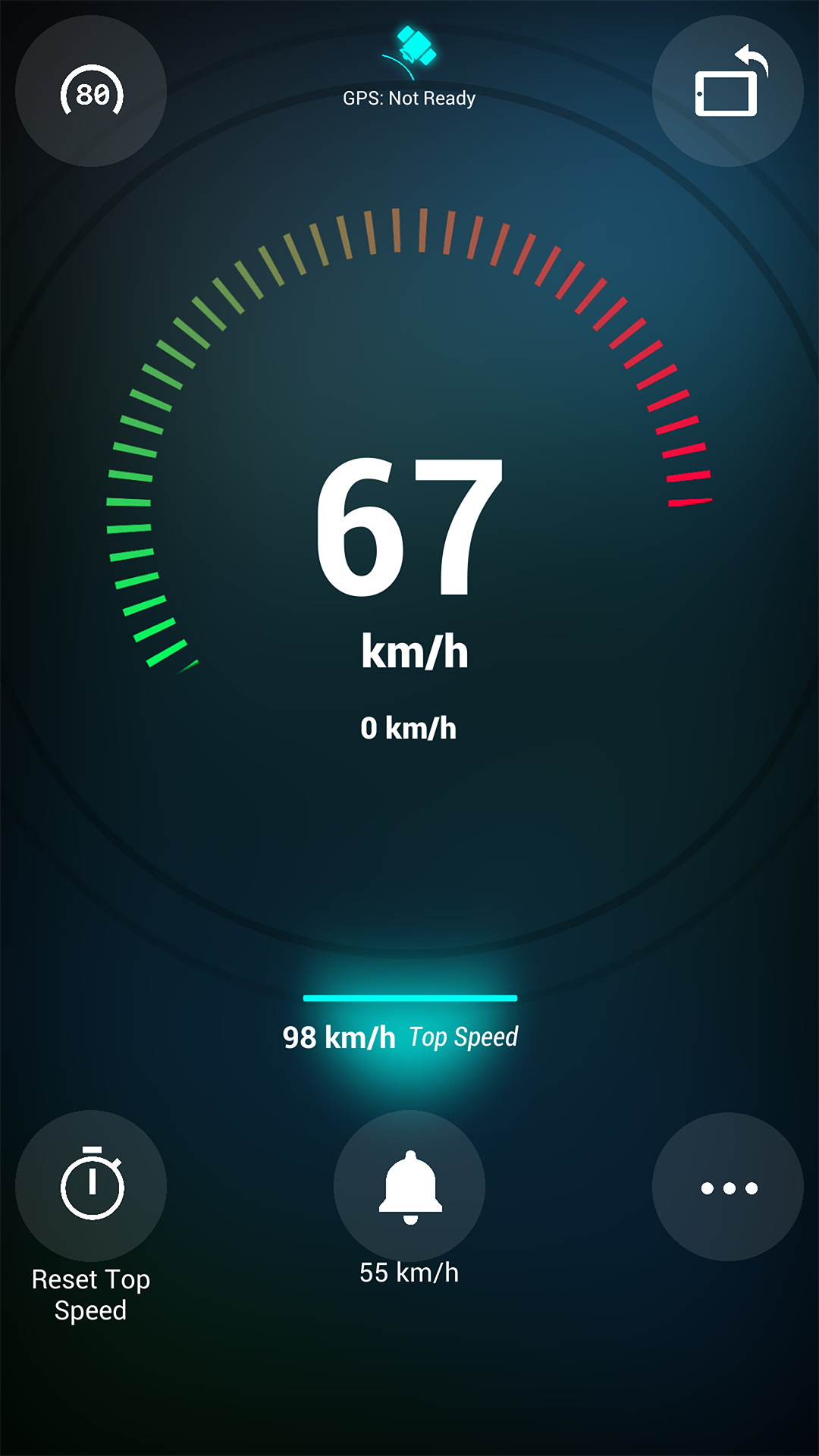This screenshot has width=819, height=1456.
Task: Click the stopwatch reset icon
Action: [91, 1186]
